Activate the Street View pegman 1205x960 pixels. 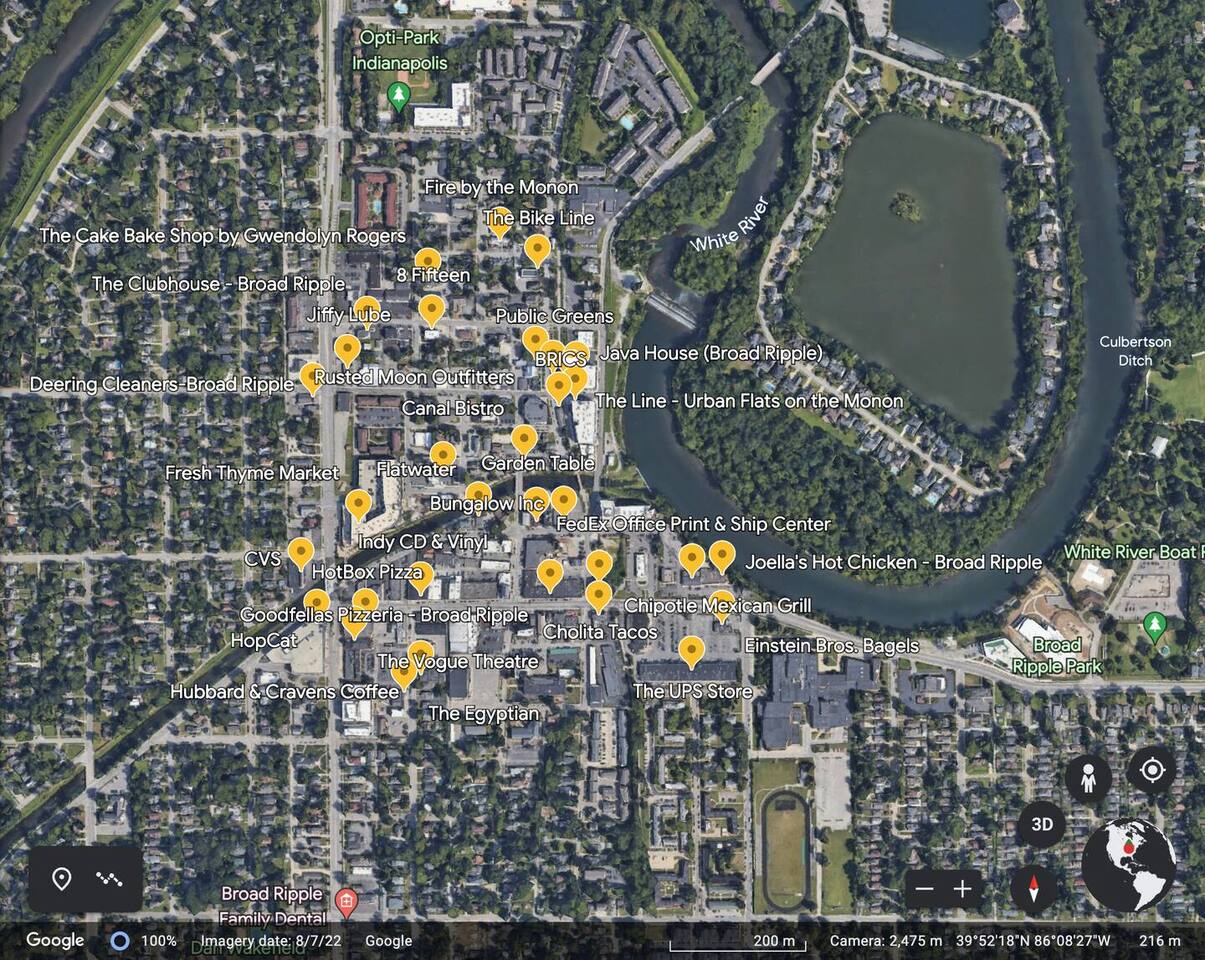pos(1088,777)
